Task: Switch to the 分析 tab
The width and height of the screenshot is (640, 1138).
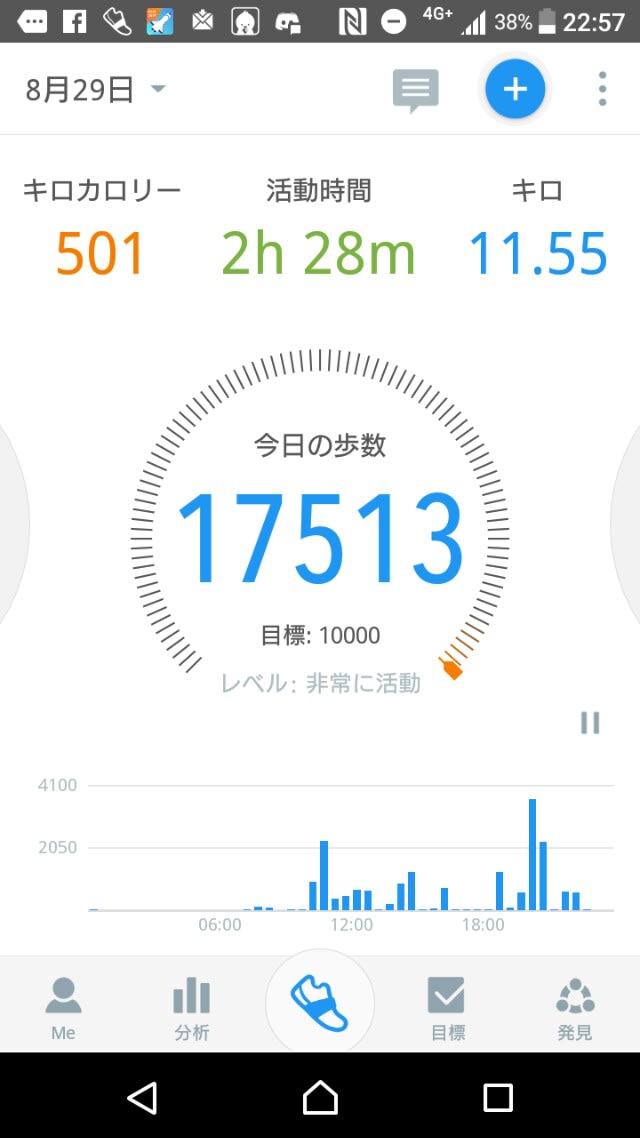Action: click(192, 1009)
